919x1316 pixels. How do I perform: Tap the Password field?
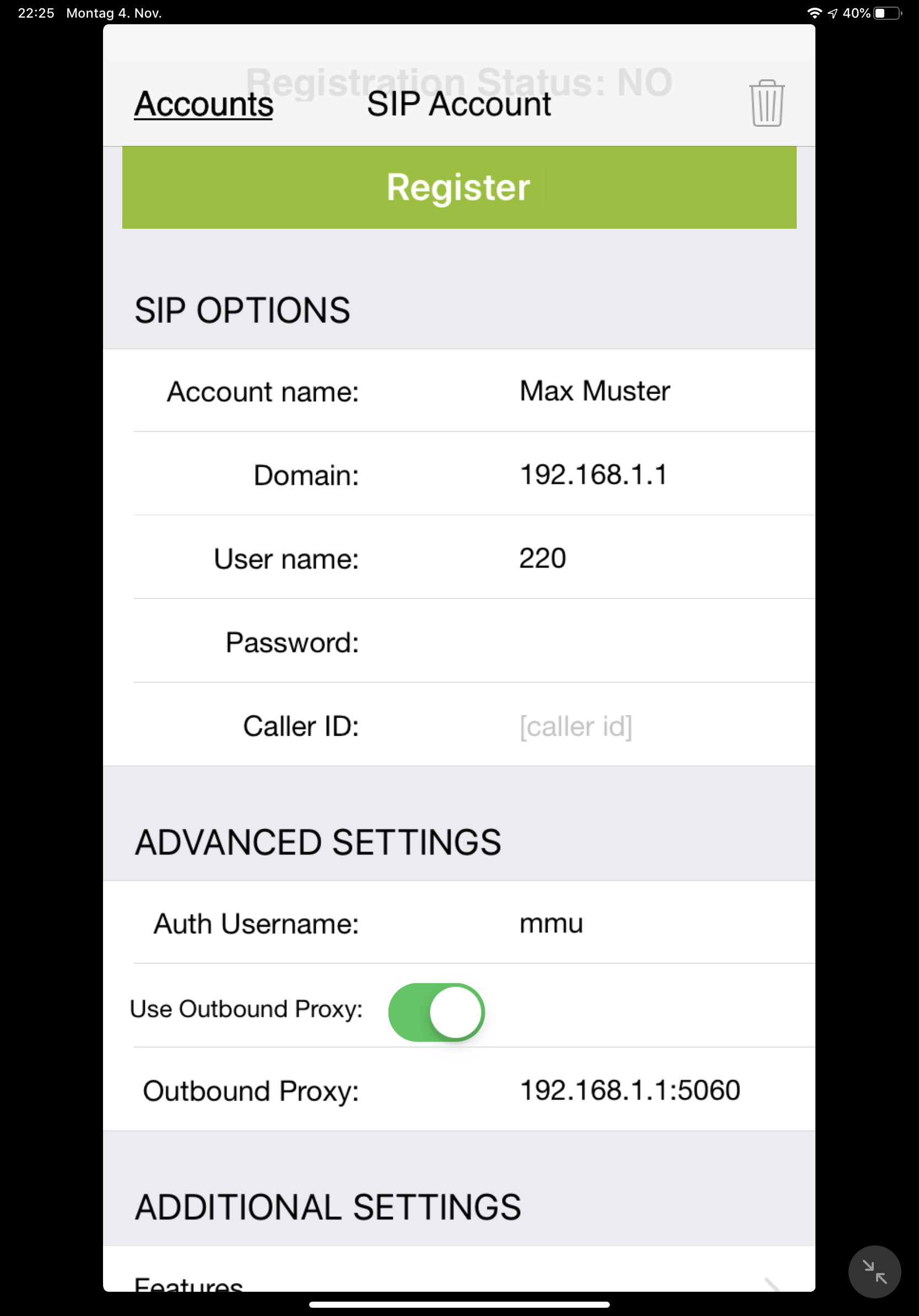tap(630, 642)
